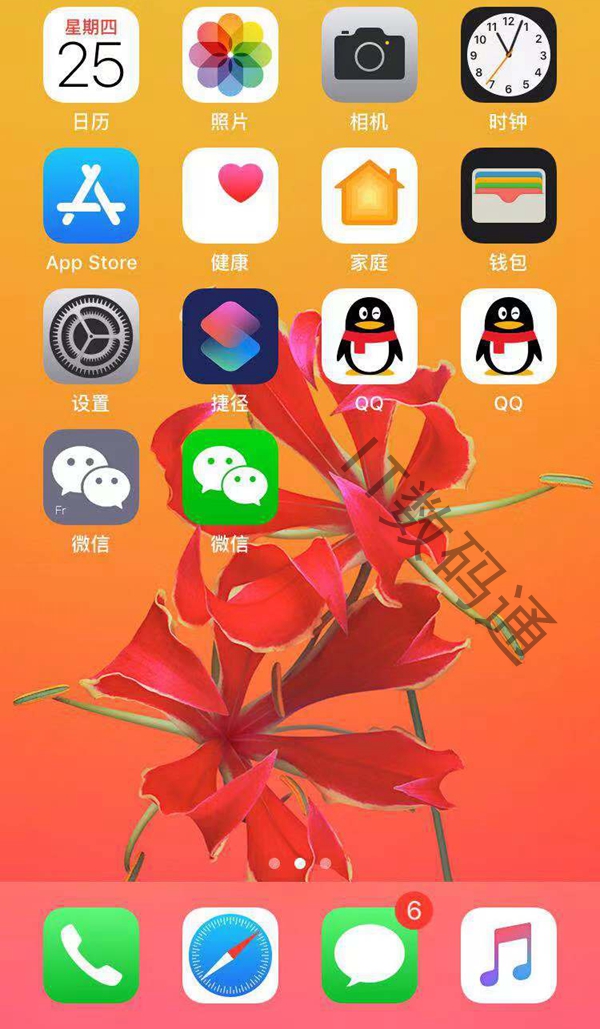Launch the 健康 health app
The width and height of the screenshot is (600, 1029).
tap(230, 196)
